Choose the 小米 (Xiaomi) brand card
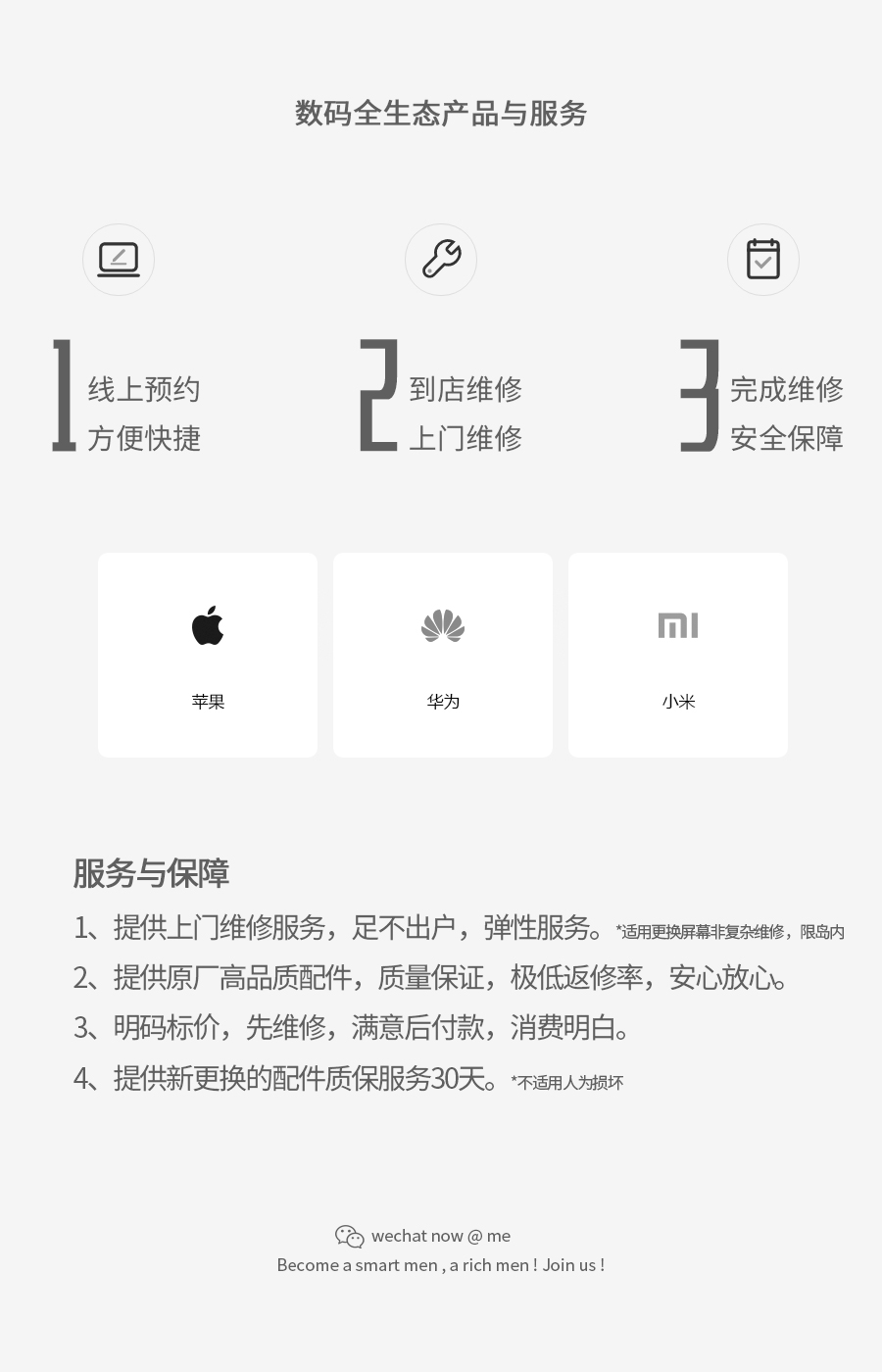This screenshot has height=1372, width=882. pyautogui.click(x=678, y=655)
